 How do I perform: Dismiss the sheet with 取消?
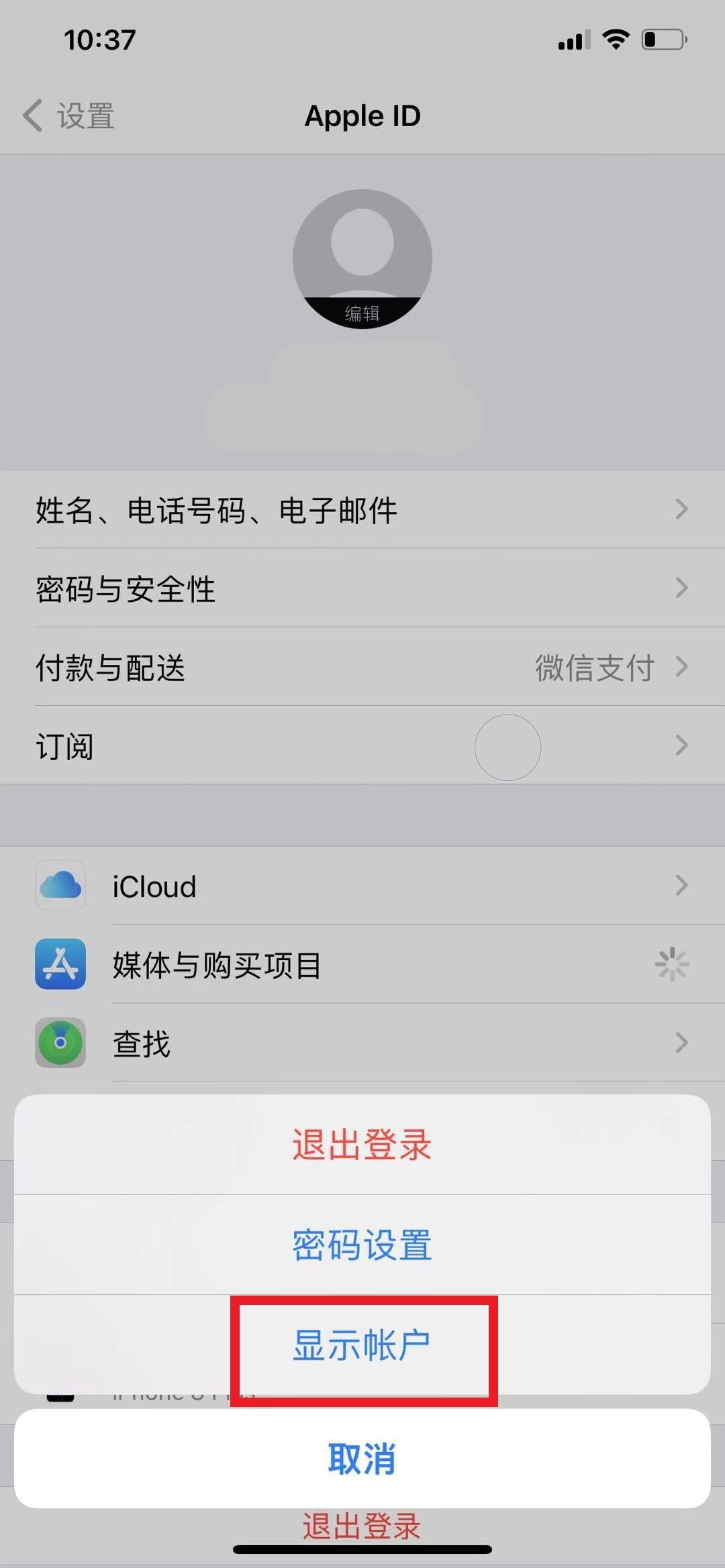362,1459
